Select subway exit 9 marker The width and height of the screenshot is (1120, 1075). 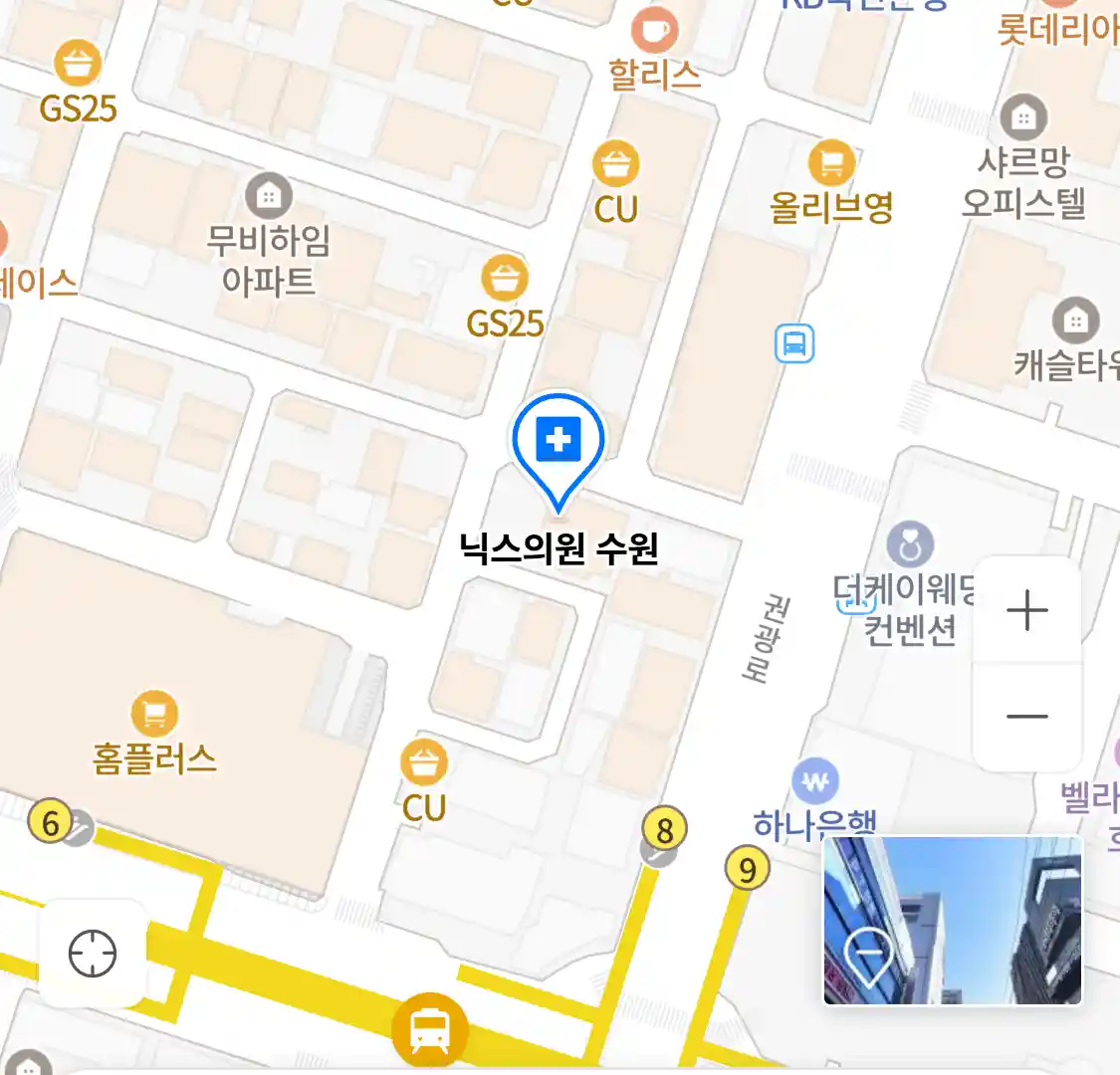[x=747, y=870]
